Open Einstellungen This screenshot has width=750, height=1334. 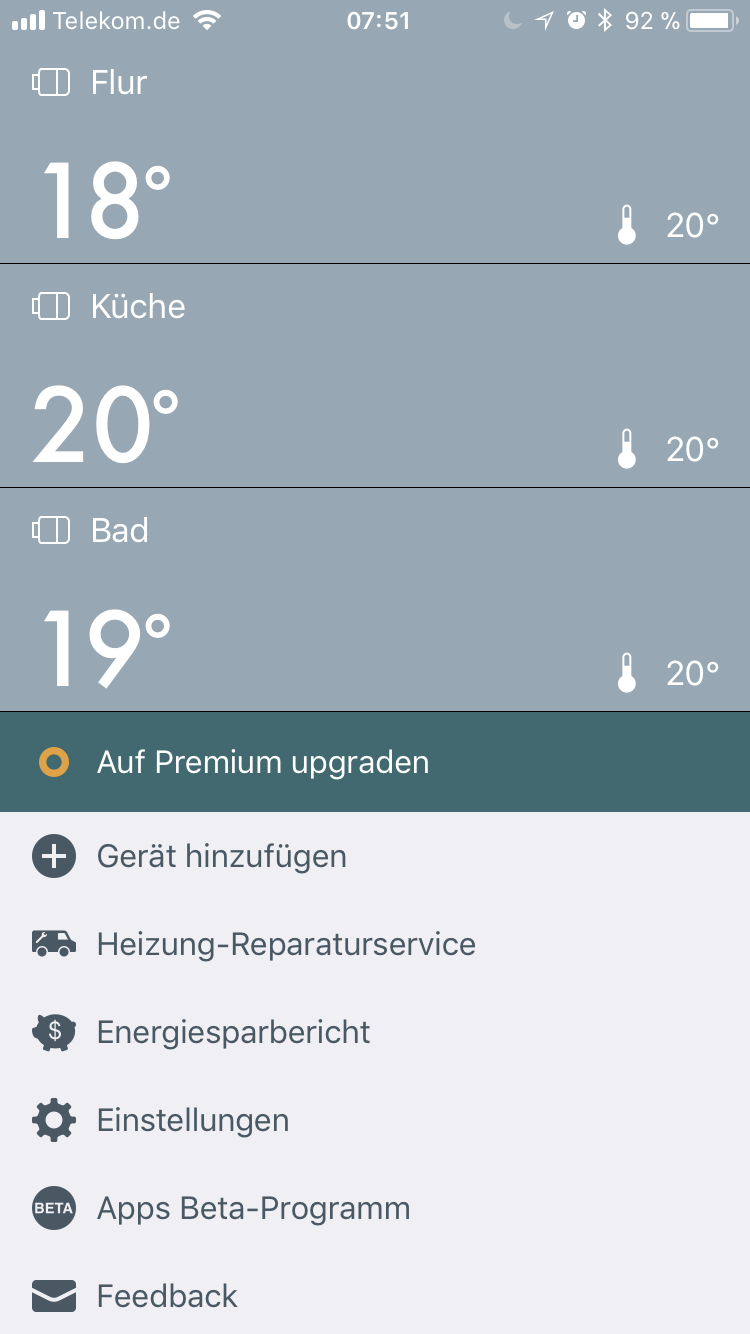point(375,1120)
